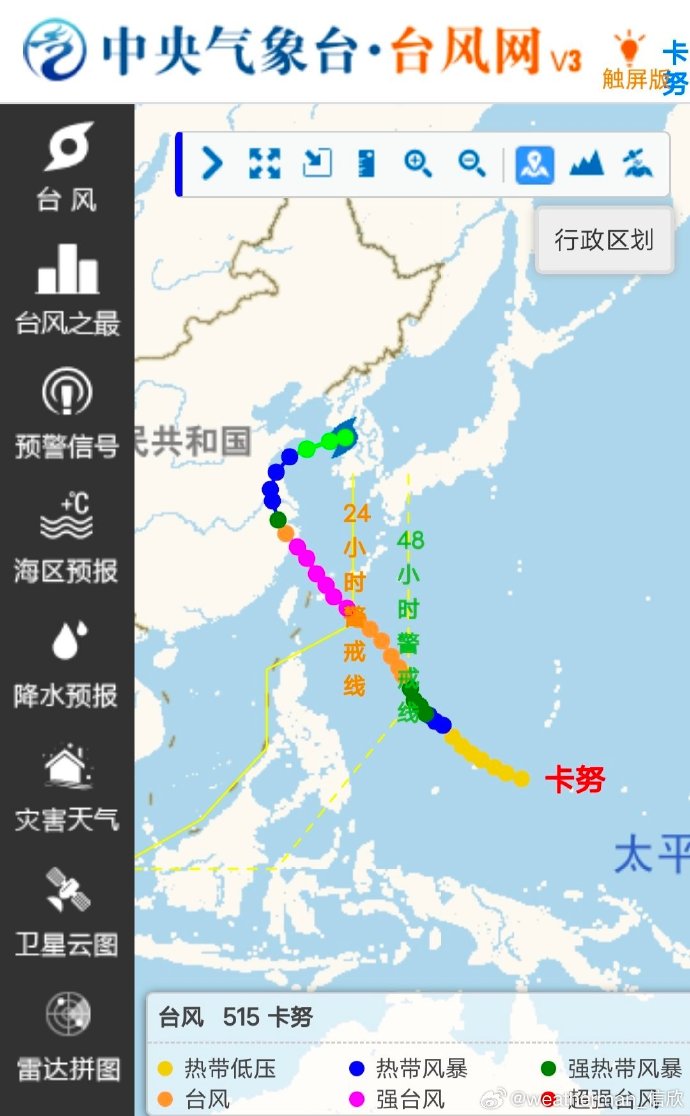Open 卫星云图 satellite imagery

(x=67, y=912)
